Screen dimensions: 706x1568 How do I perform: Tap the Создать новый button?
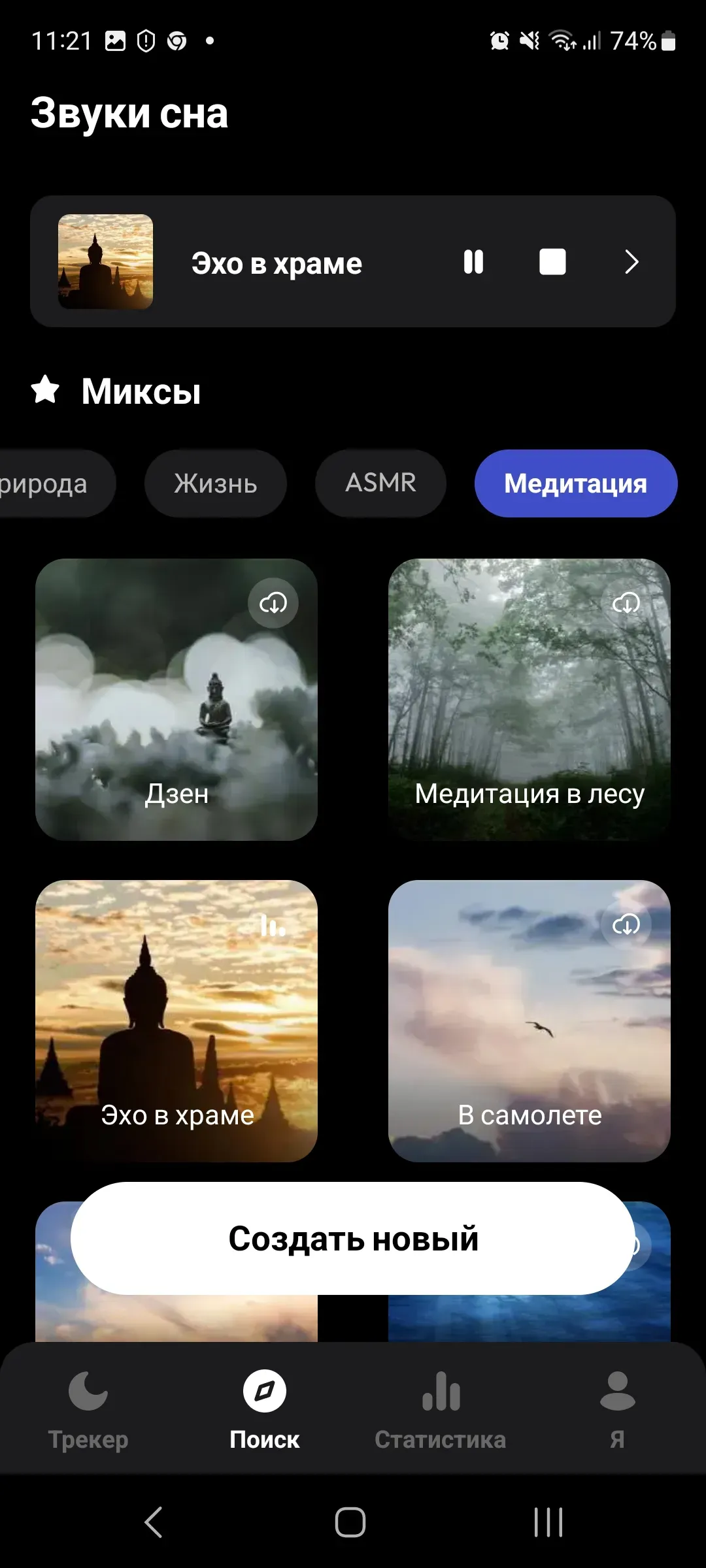(353, 1238)
